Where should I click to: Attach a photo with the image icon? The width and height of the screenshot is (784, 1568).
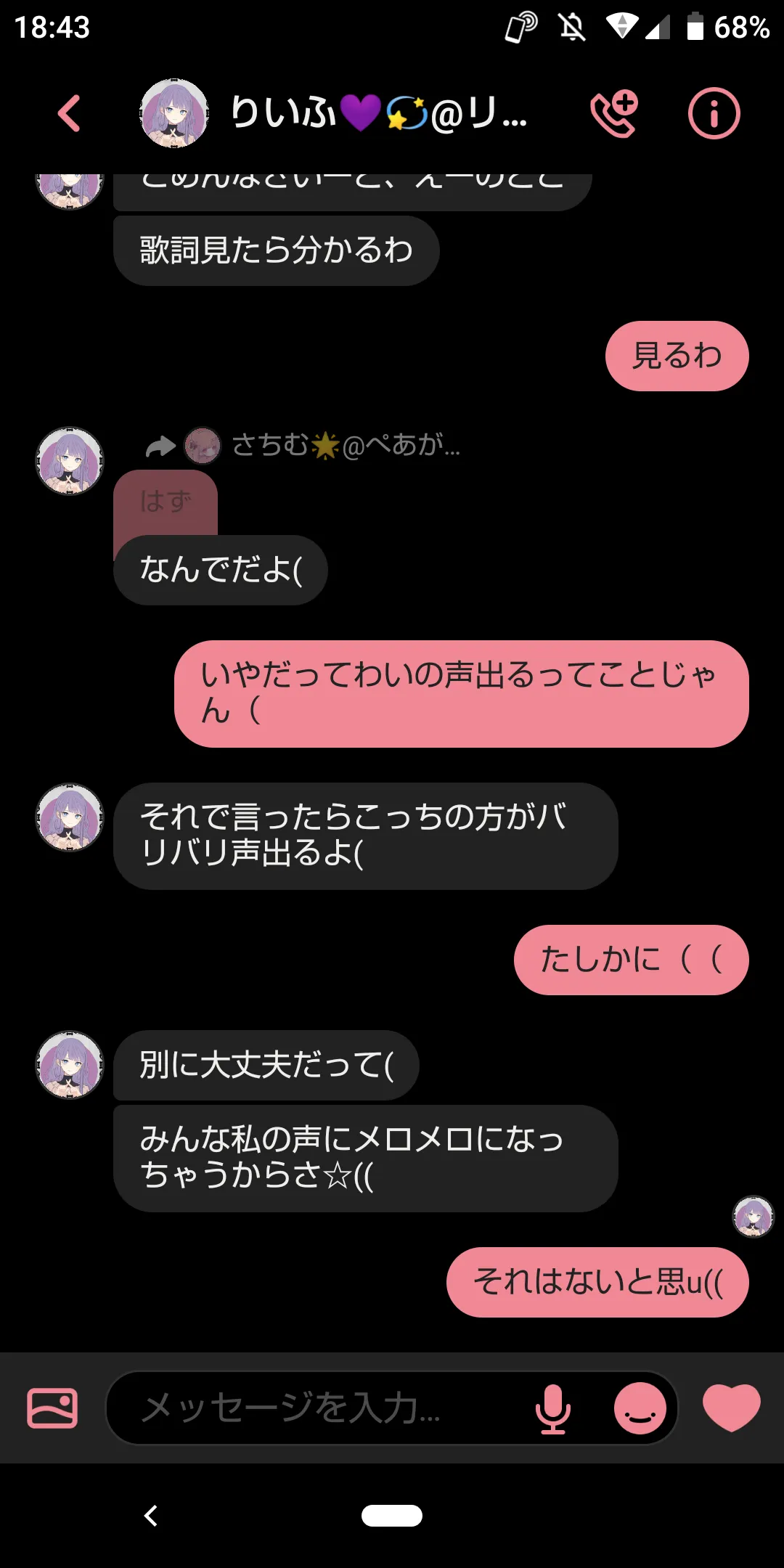pos(52,1408)
